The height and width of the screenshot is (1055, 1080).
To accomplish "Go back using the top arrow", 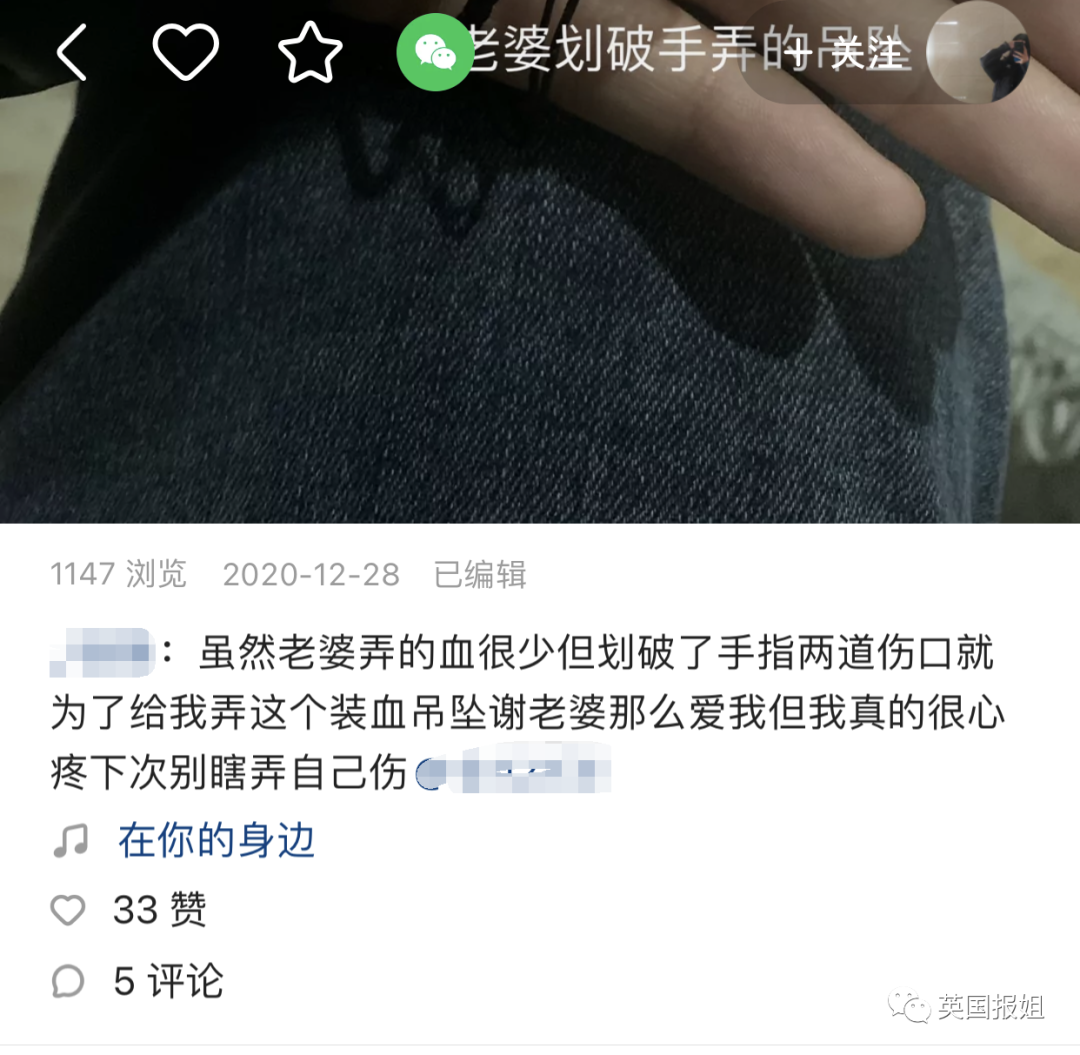I will pyautogui.click(x=72, y=53).
